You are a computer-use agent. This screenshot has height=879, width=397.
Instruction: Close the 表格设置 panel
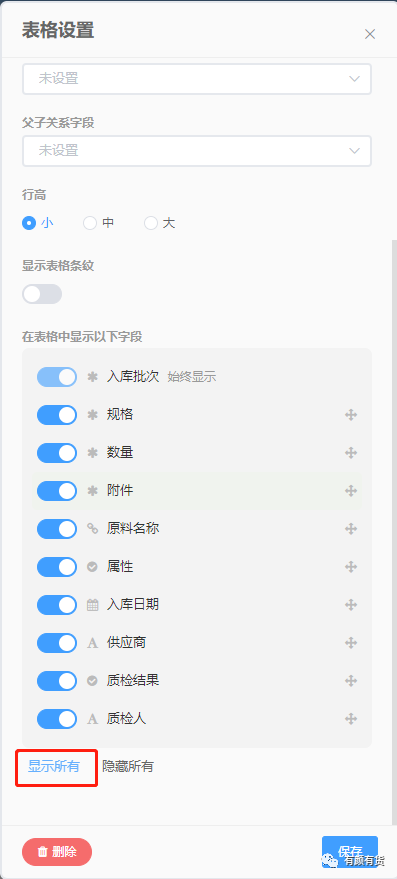[x=370, y=34]
